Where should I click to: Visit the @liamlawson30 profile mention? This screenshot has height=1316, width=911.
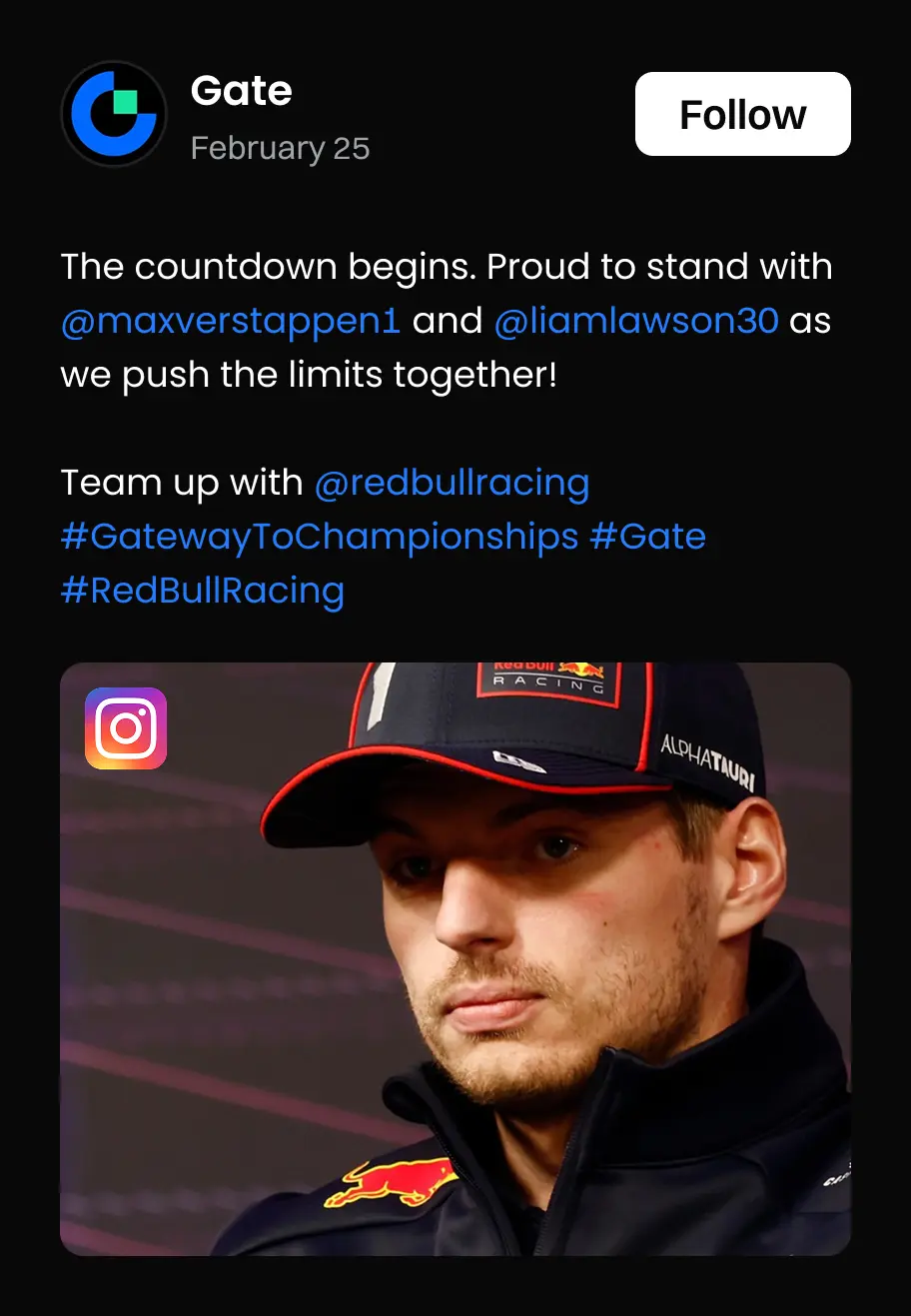(636, 321)
